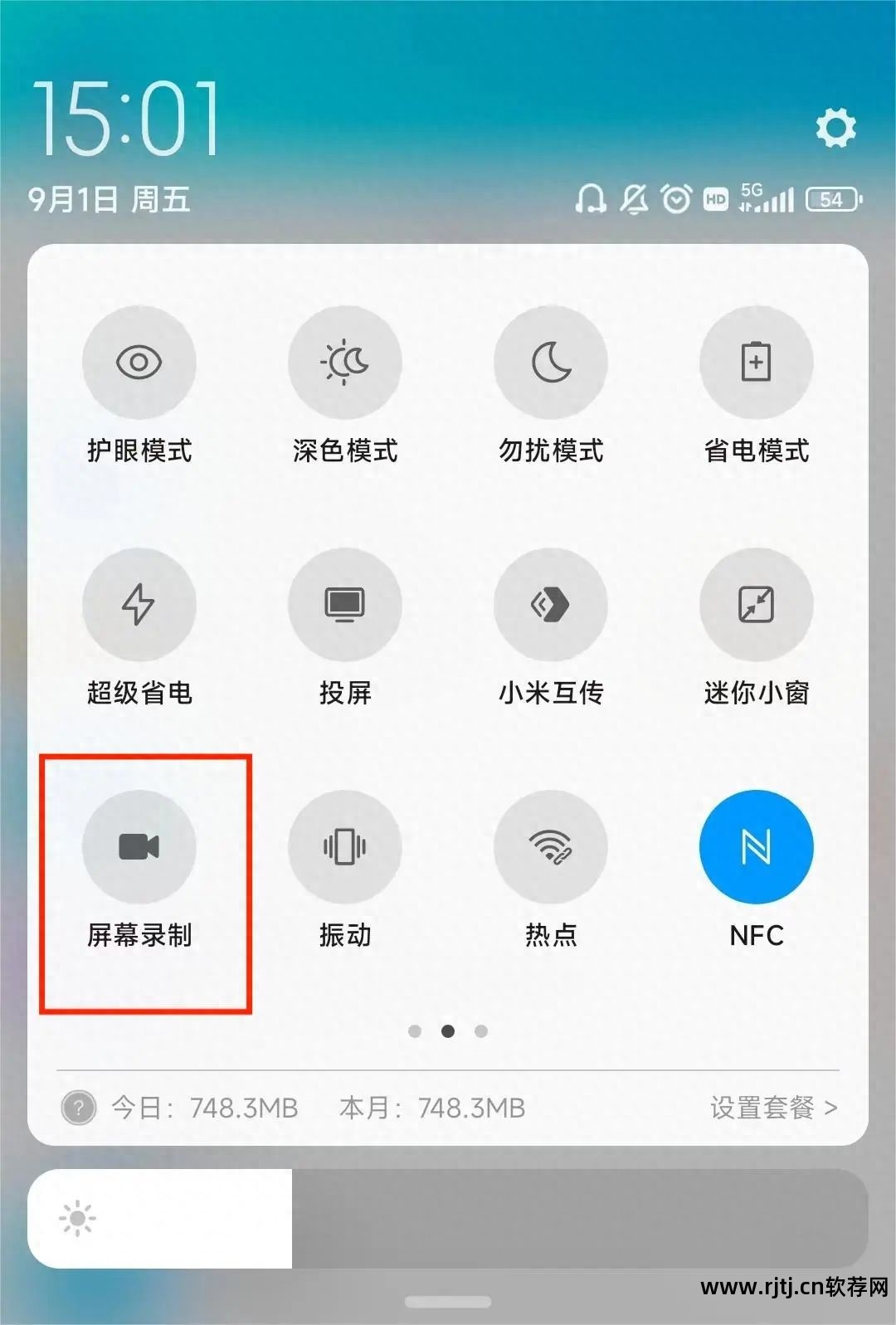This screenshot has height=1325, width=896.
Task: Launch 迷你小窗 mini window mode
Action: [x=756, y=605]
